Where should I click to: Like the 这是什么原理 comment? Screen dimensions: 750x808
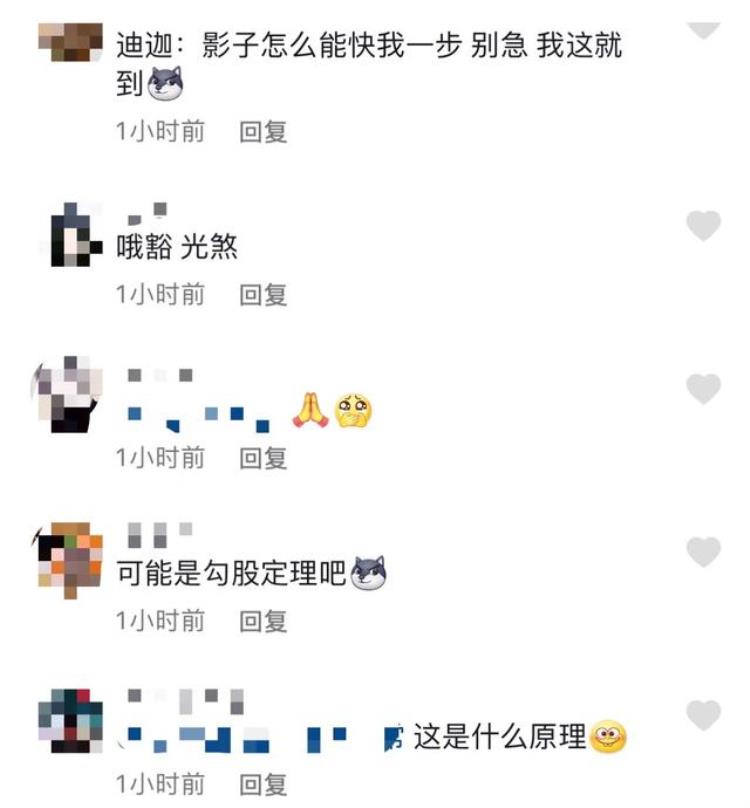coord(704,716)
